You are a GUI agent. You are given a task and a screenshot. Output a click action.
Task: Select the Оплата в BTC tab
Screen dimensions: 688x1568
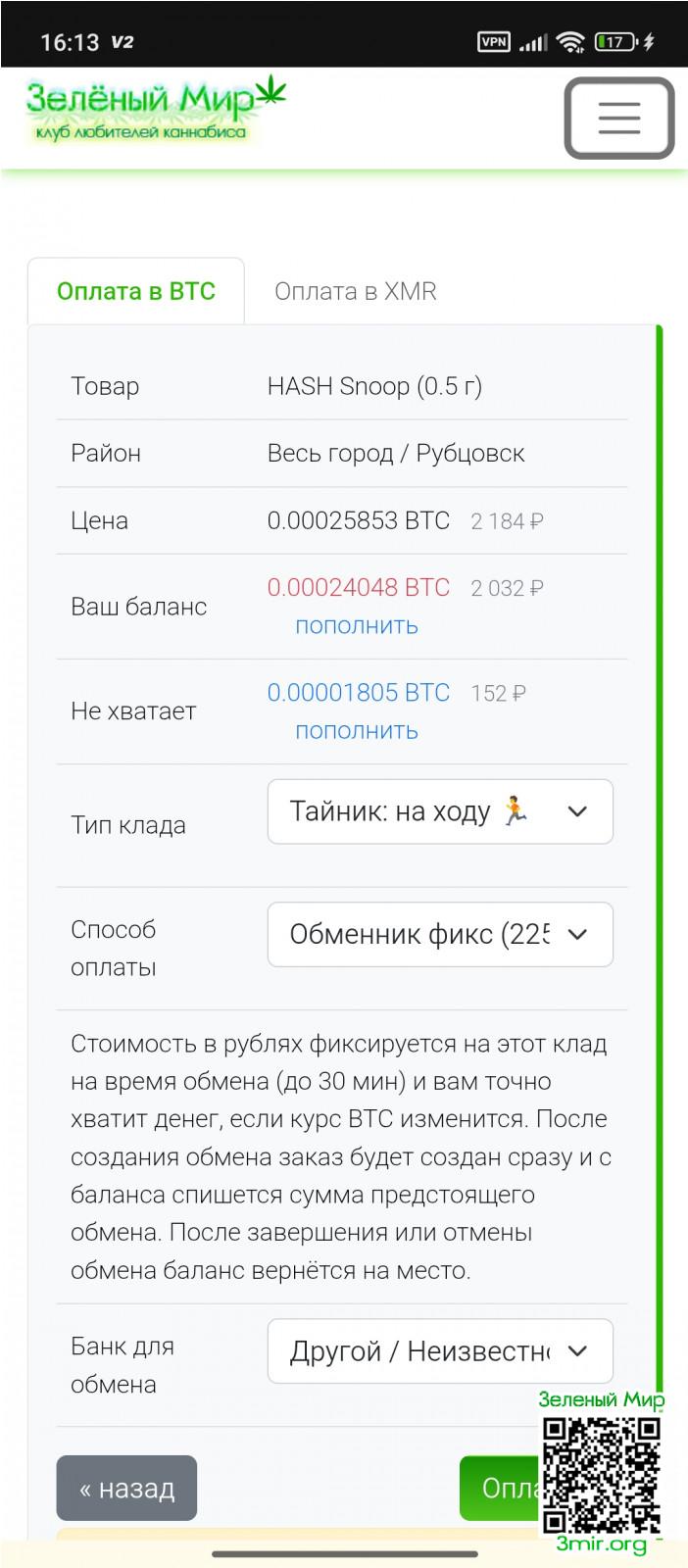(136, 291)
